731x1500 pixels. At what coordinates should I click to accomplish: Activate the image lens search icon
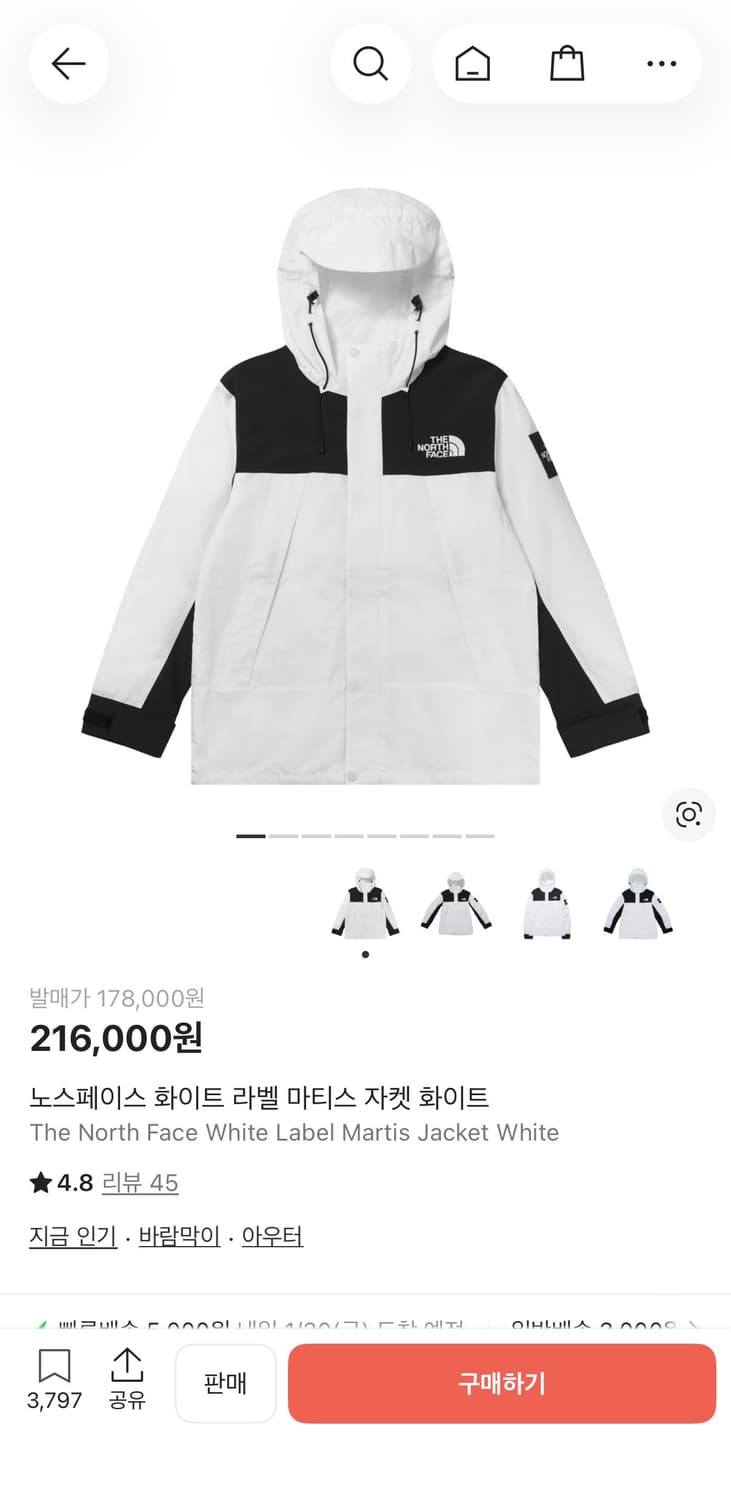tap(688, 815)
